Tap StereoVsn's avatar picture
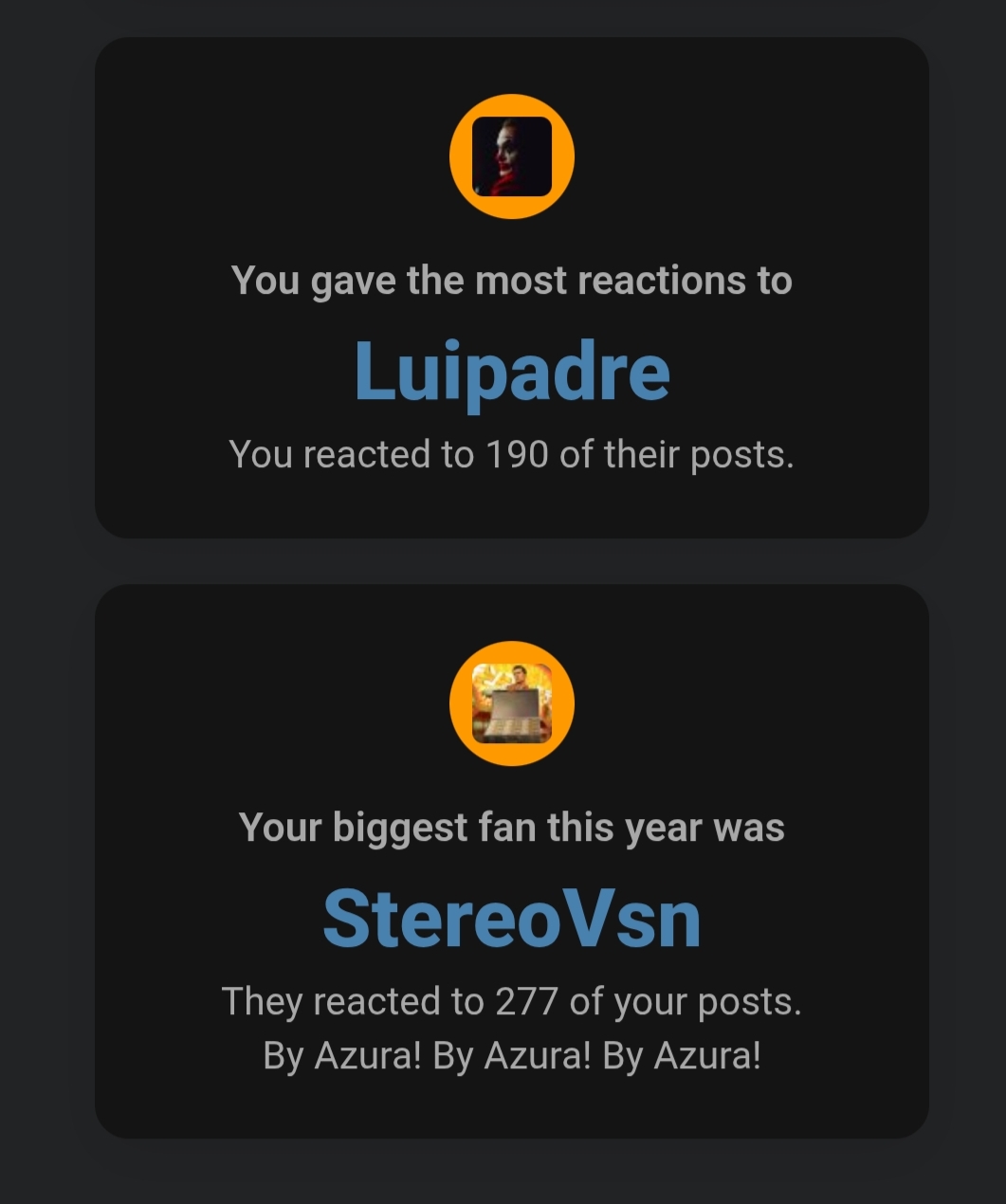Screen dimensions: 1006x1204 pos(511,703)
